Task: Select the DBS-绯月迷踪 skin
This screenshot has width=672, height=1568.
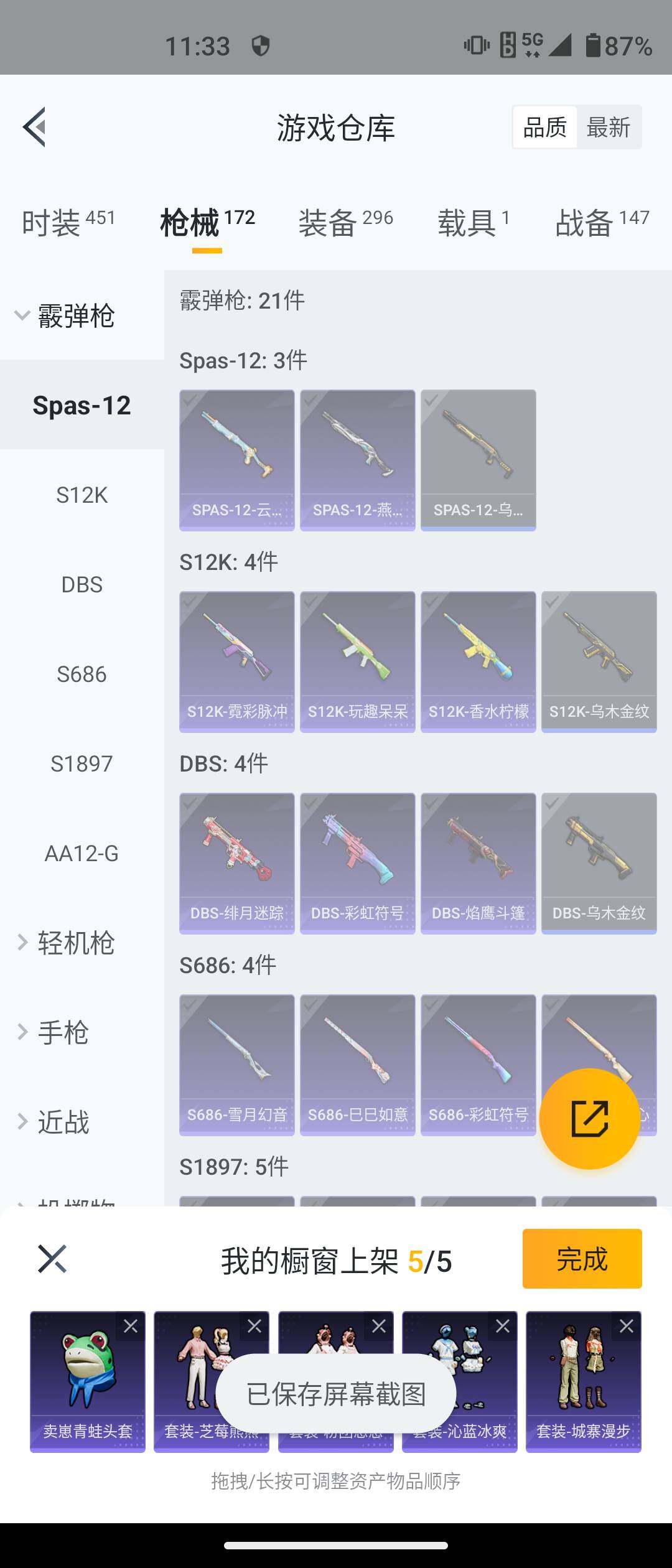Action: 236,863
